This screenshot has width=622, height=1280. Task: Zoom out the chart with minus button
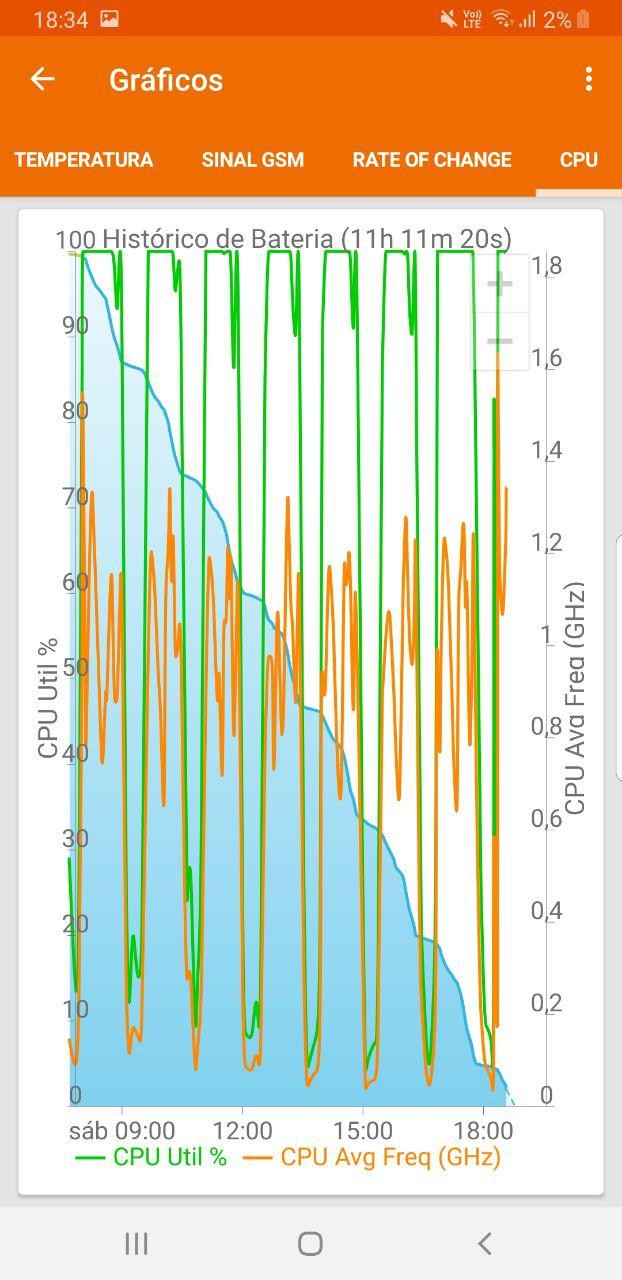(500, 341)
